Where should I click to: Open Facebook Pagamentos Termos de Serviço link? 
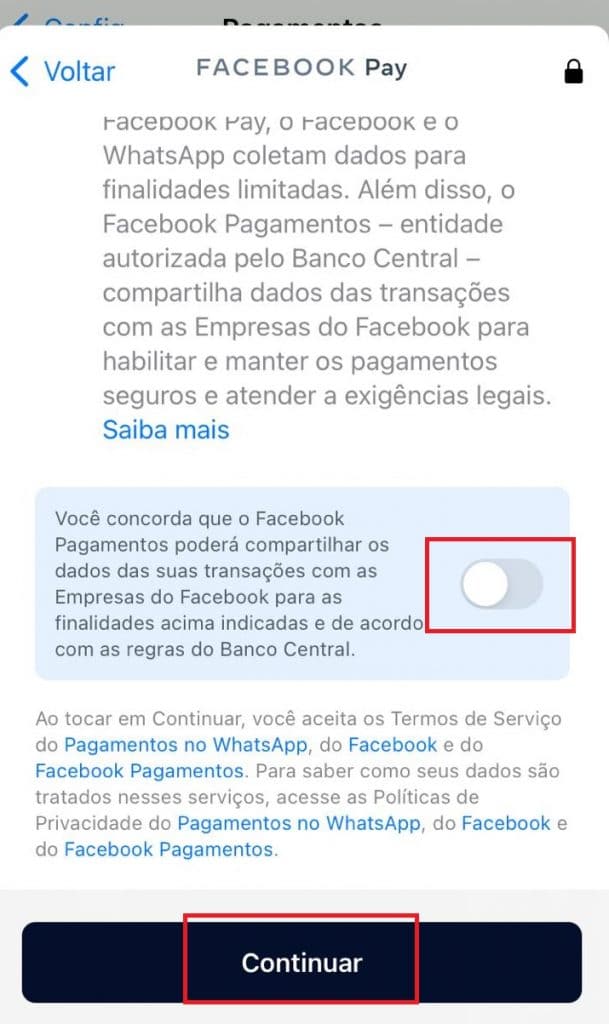[140, 771]
